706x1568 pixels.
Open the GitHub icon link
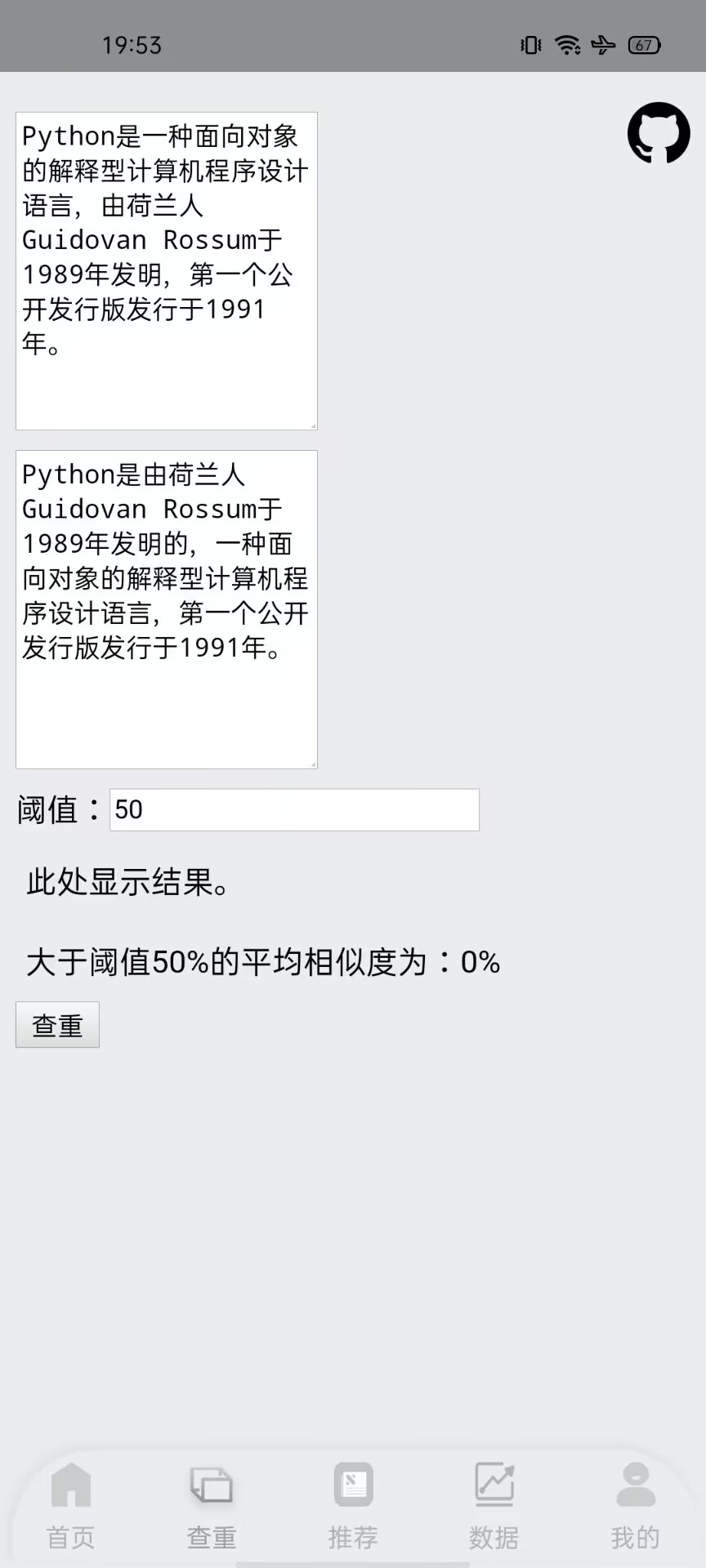click(659, 132)
